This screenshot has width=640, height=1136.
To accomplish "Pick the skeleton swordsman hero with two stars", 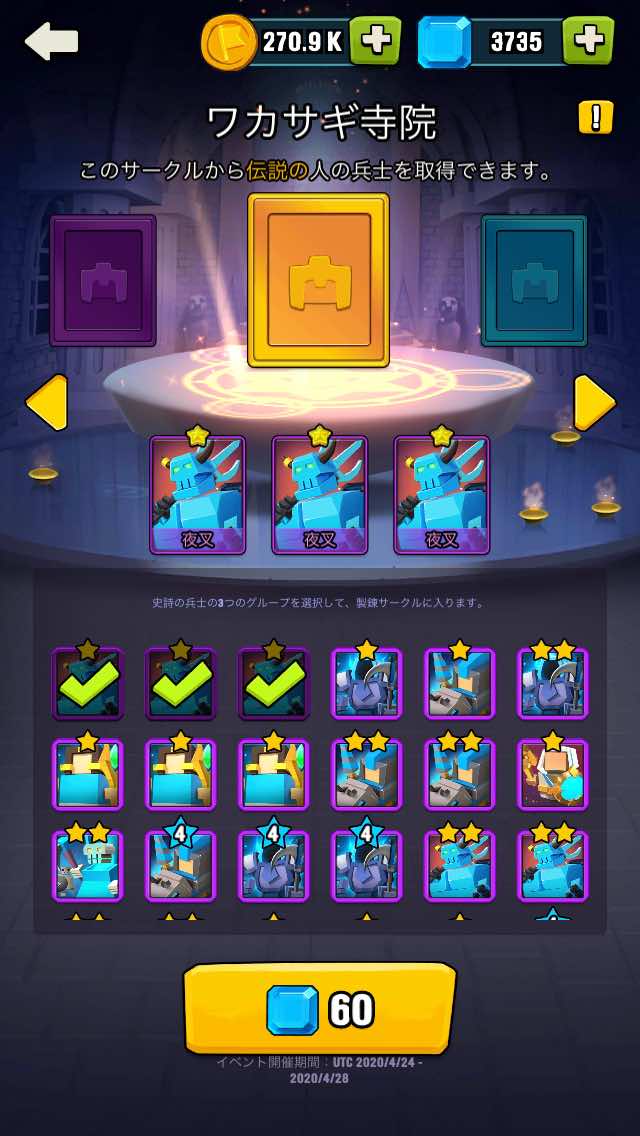I will pyautogui.click(x=88, y=866).
